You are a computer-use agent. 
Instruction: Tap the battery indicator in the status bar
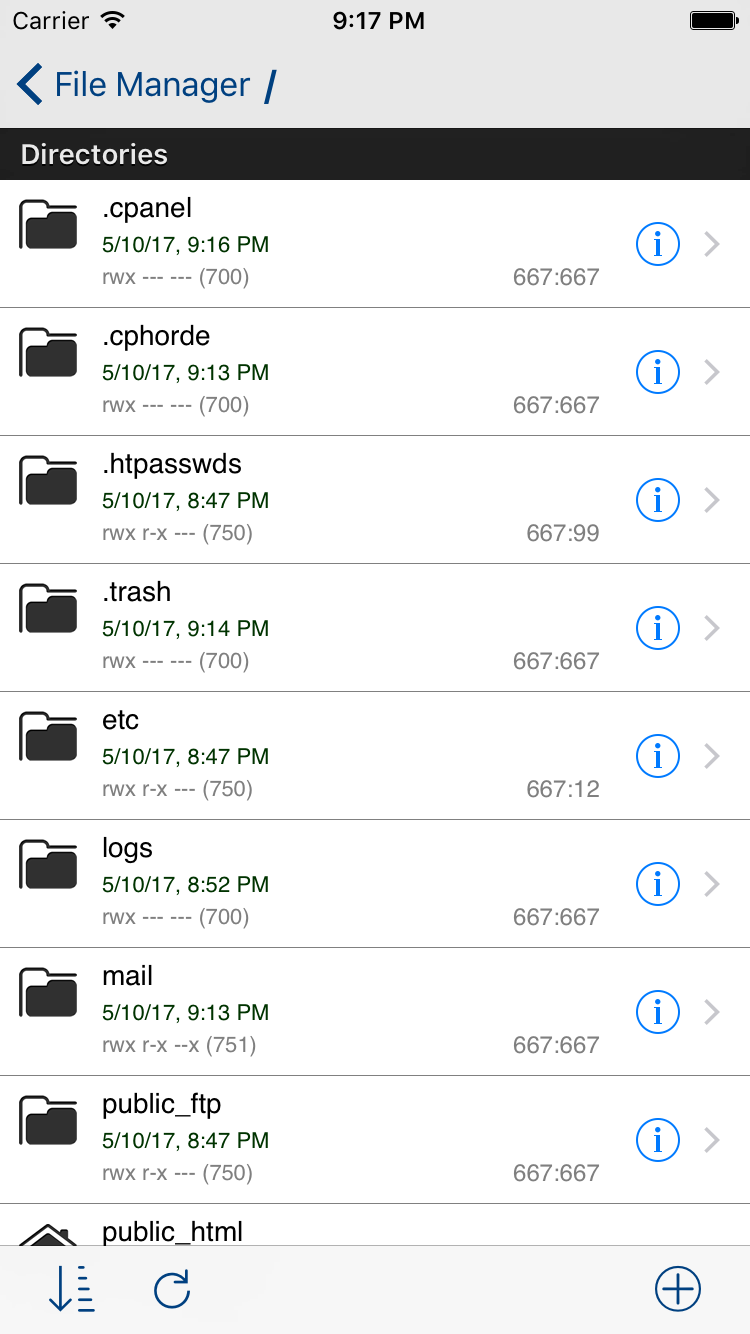[x=712, y=20]
